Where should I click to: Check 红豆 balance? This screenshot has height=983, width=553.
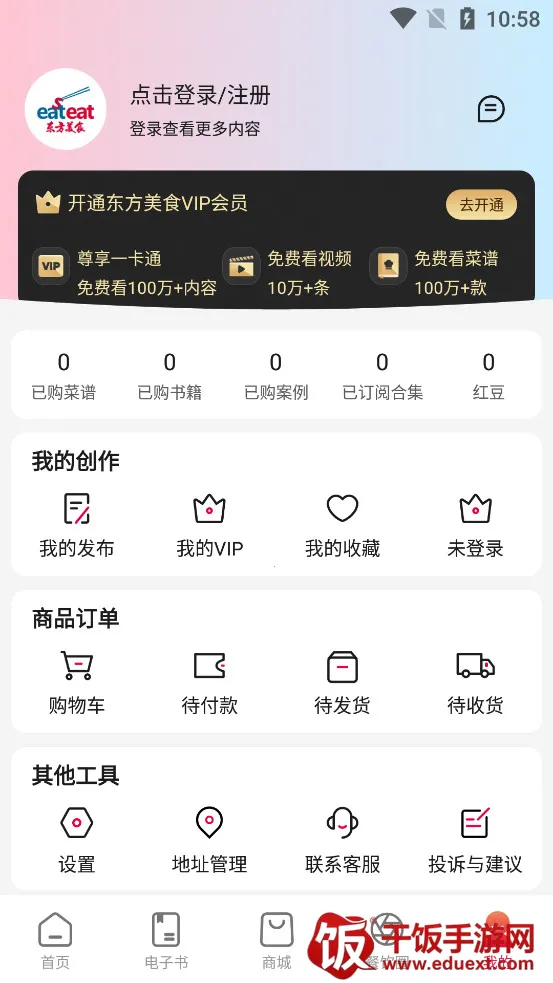coord(488,376)
